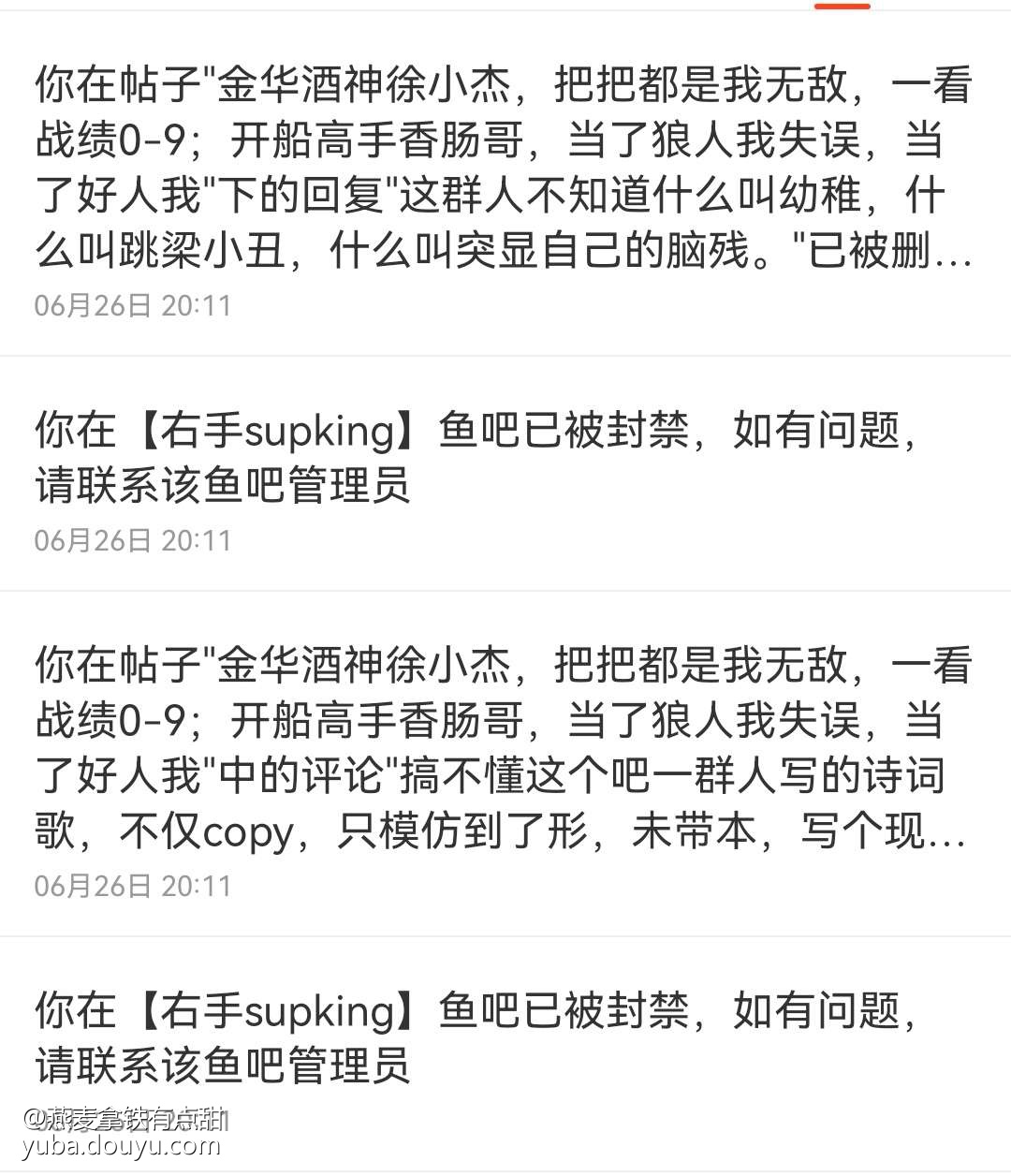The image size is (1011, 1176).
Task: Open the deleted-reply notice starting "这群人不知道什么叫幼稚"
Action: pyautogui.click(x=505, y=184)
